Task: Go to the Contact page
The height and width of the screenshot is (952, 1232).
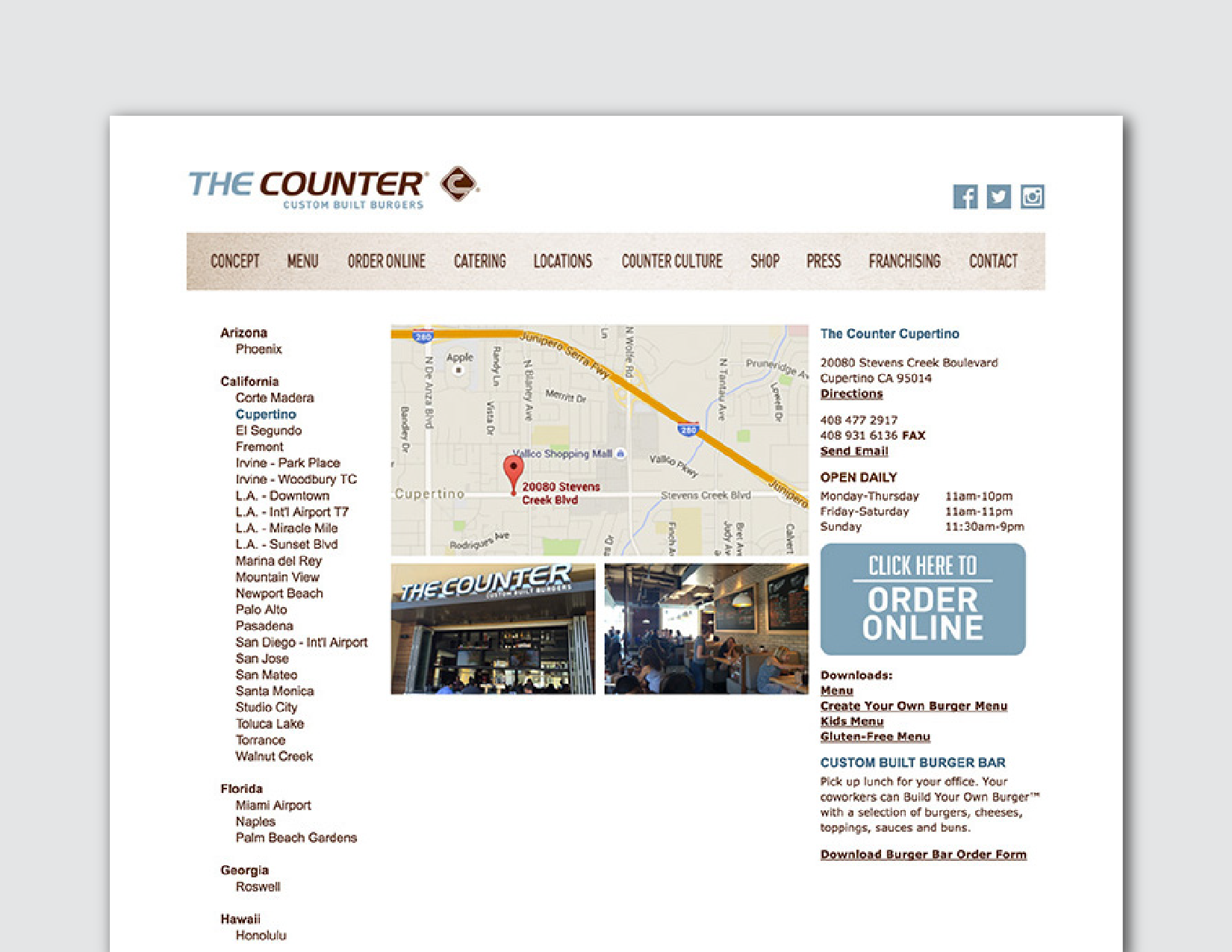Action: click(993, 261)
